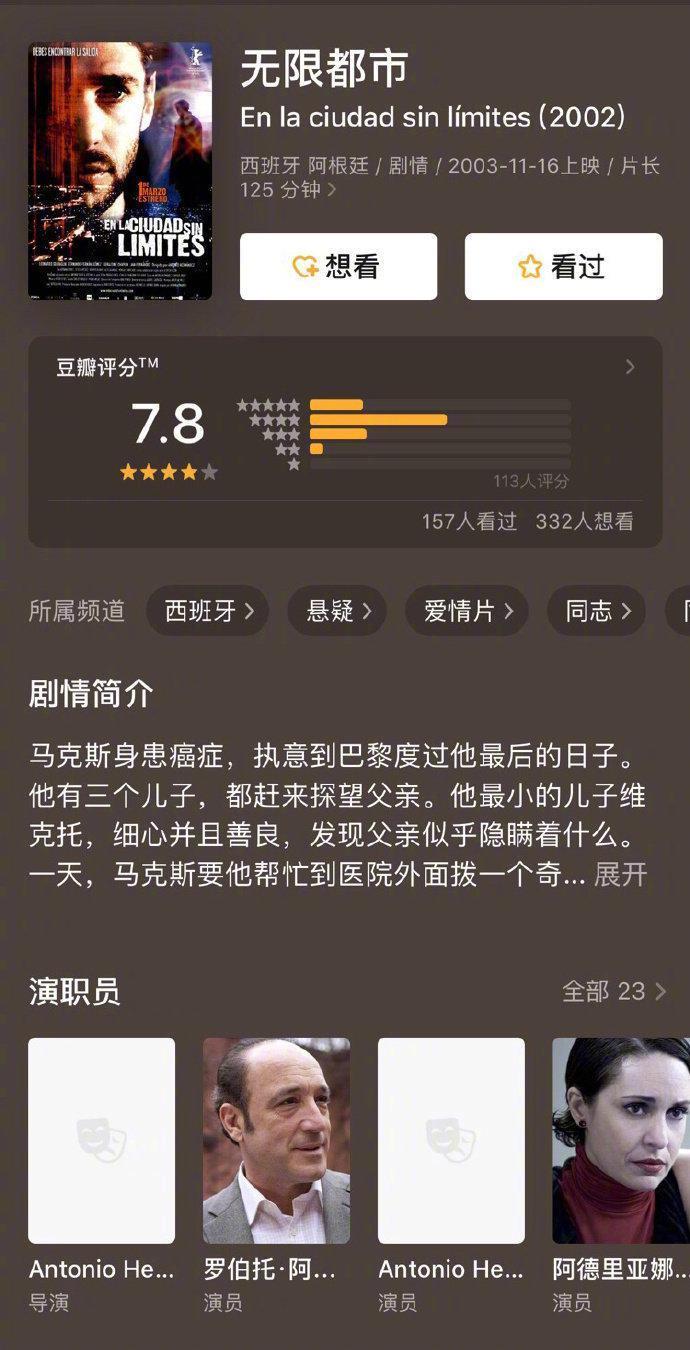Screen dimensions: 690x1350
Task: Open the 同志 channel chip
Action: (597, 611)
